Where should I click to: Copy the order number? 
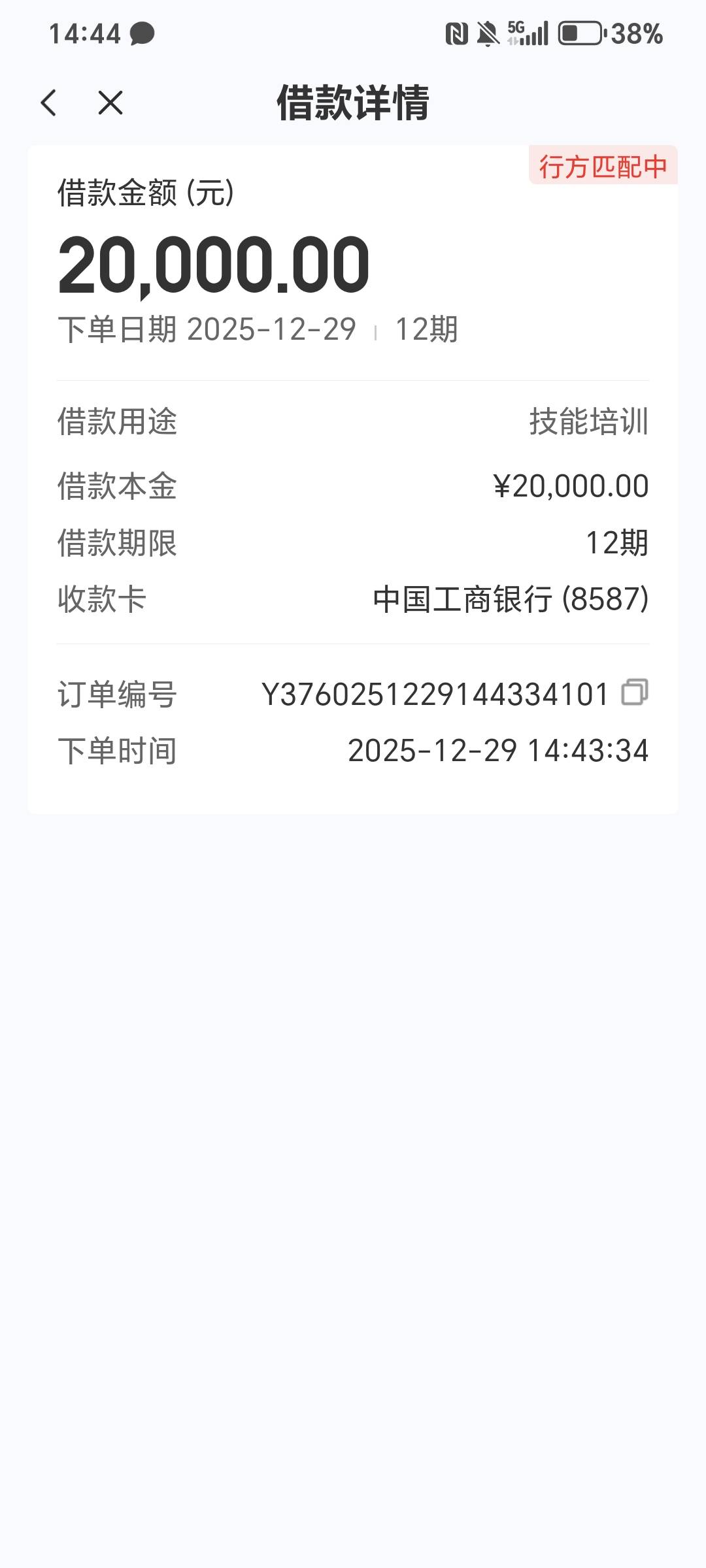click(634, 693)
